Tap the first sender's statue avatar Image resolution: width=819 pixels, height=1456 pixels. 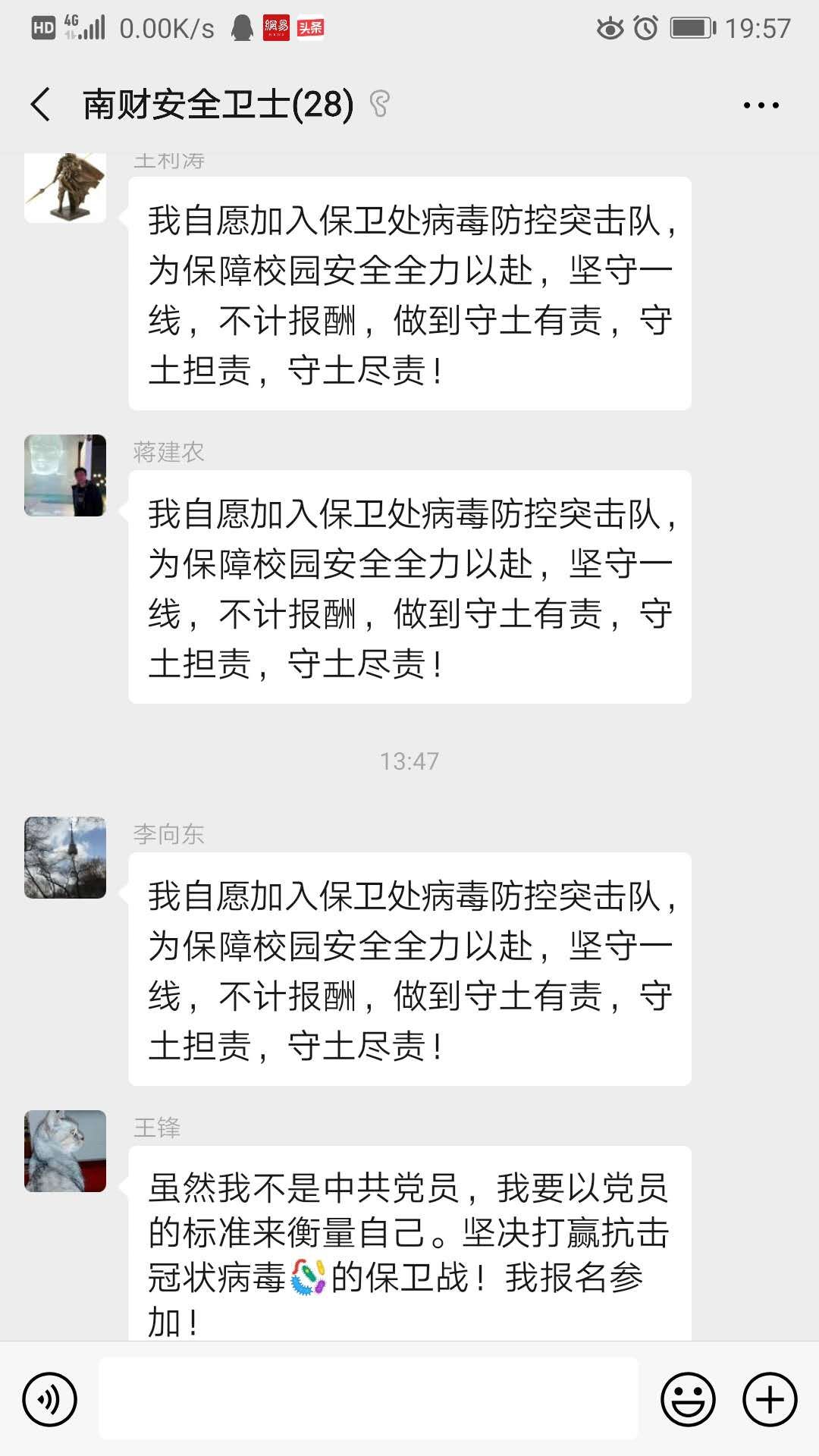[65, 188]
